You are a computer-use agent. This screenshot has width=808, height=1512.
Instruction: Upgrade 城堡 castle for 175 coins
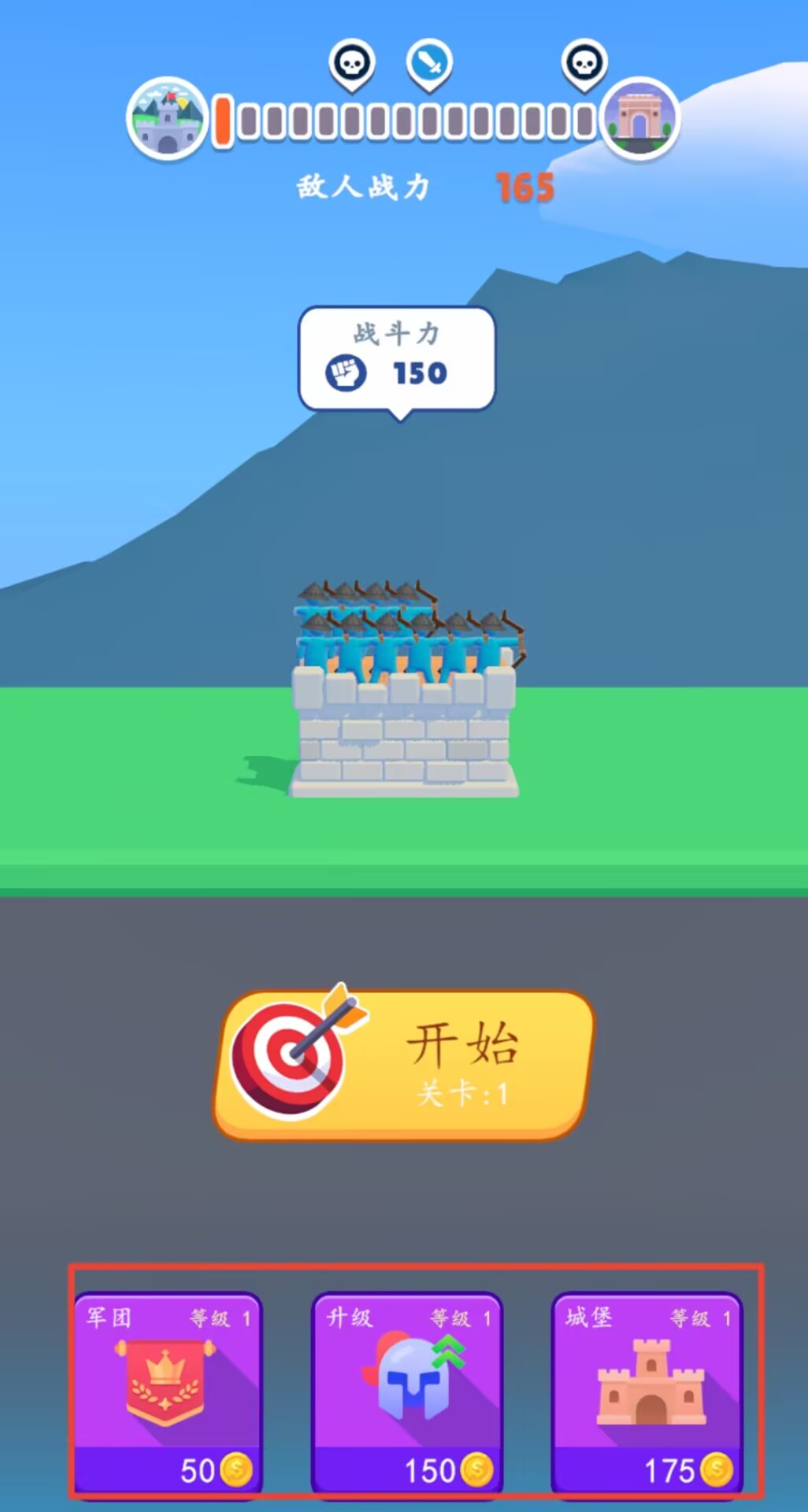(x=647, y=1392)
